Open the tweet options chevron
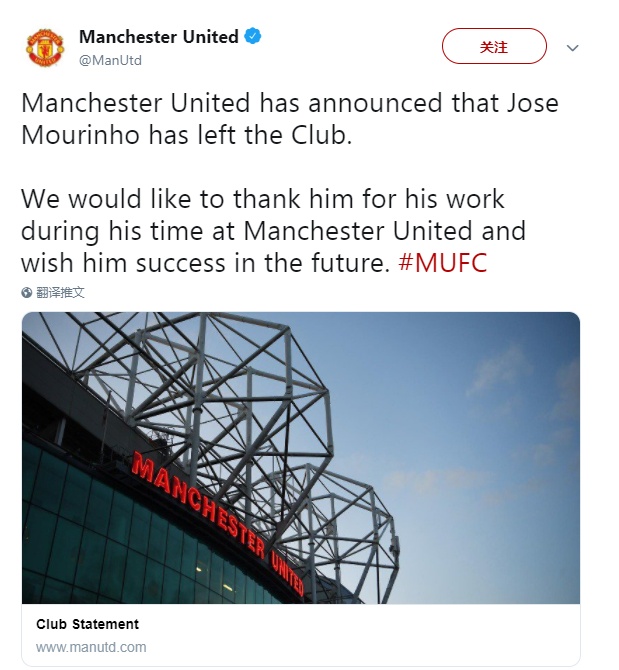The height and width of the screenshot is (670, 619). point(573,47)
